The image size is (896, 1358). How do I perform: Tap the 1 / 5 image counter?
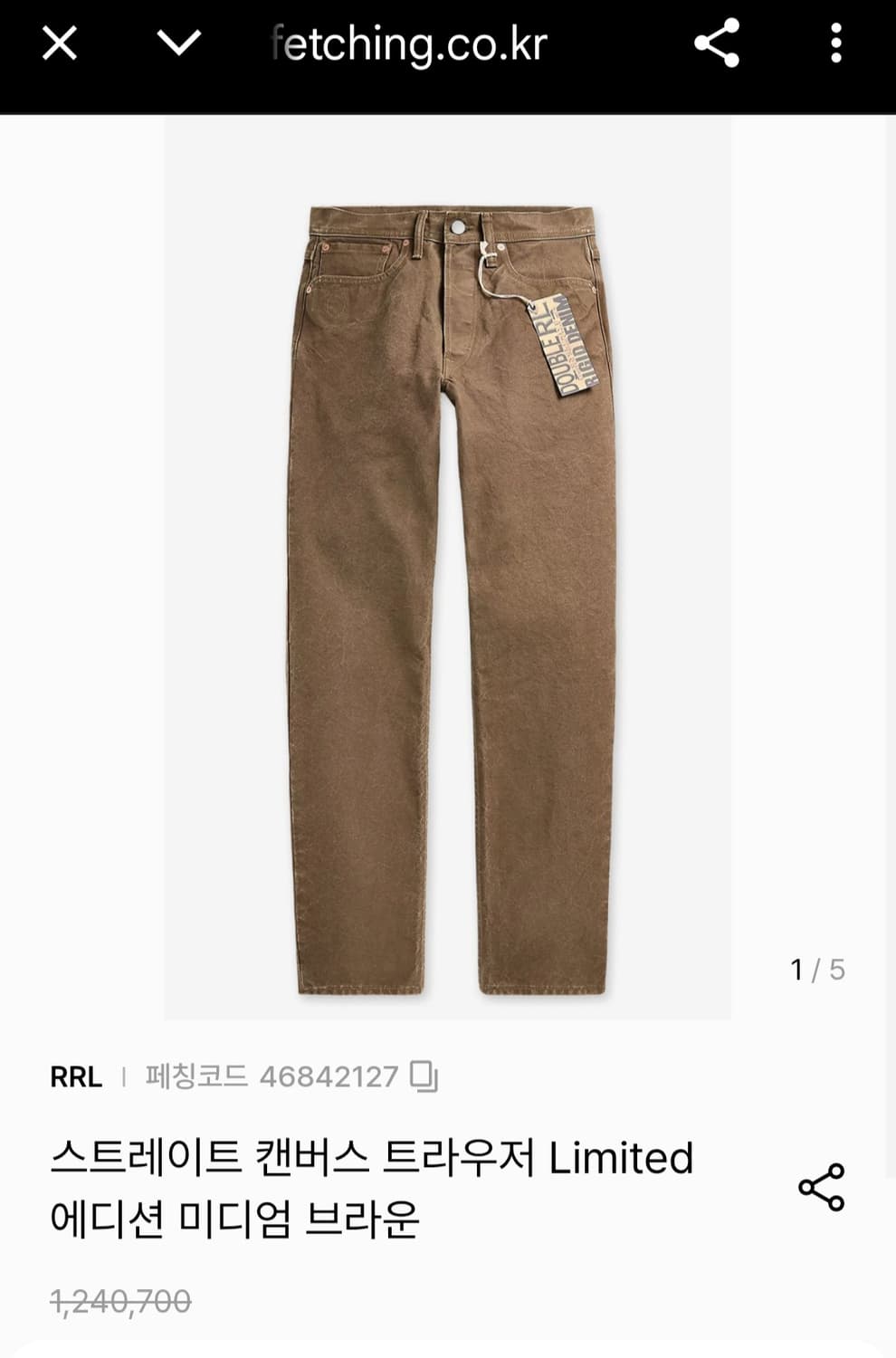[816, 969]
